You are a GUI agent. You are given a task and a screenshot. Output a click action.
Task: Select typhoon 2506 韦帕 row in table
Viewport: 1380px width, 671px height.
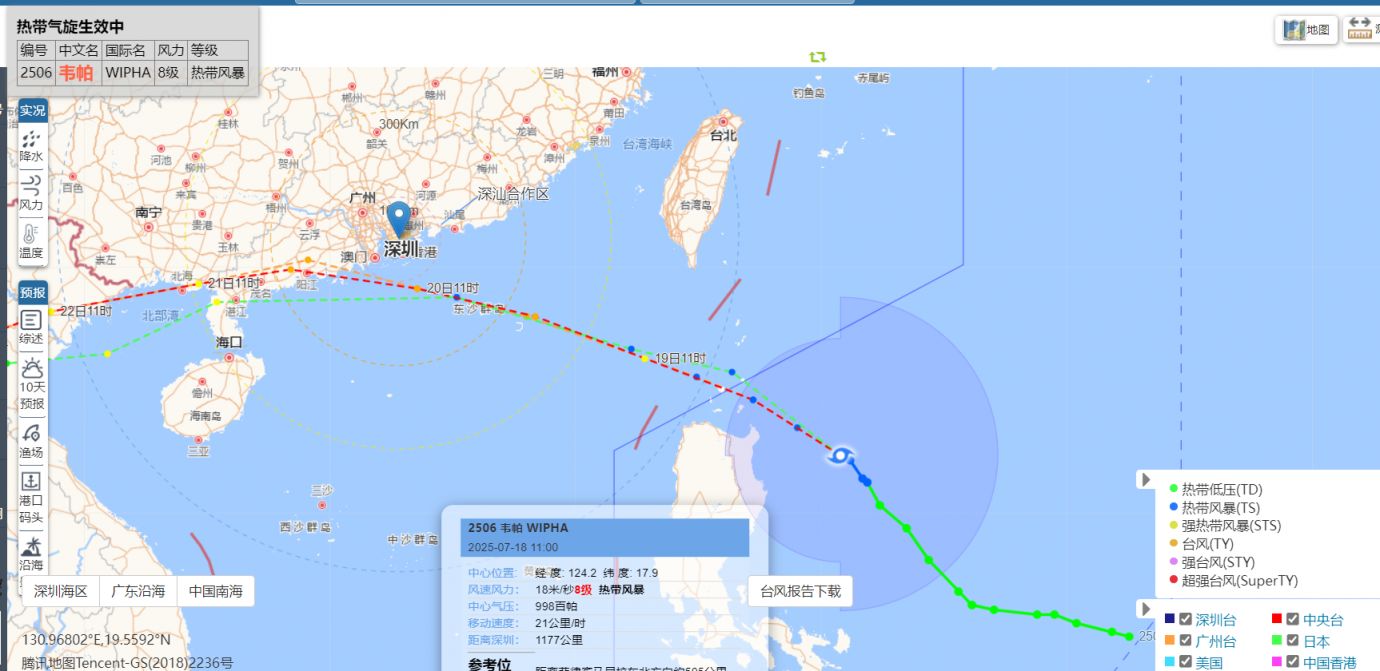(132, 73)
